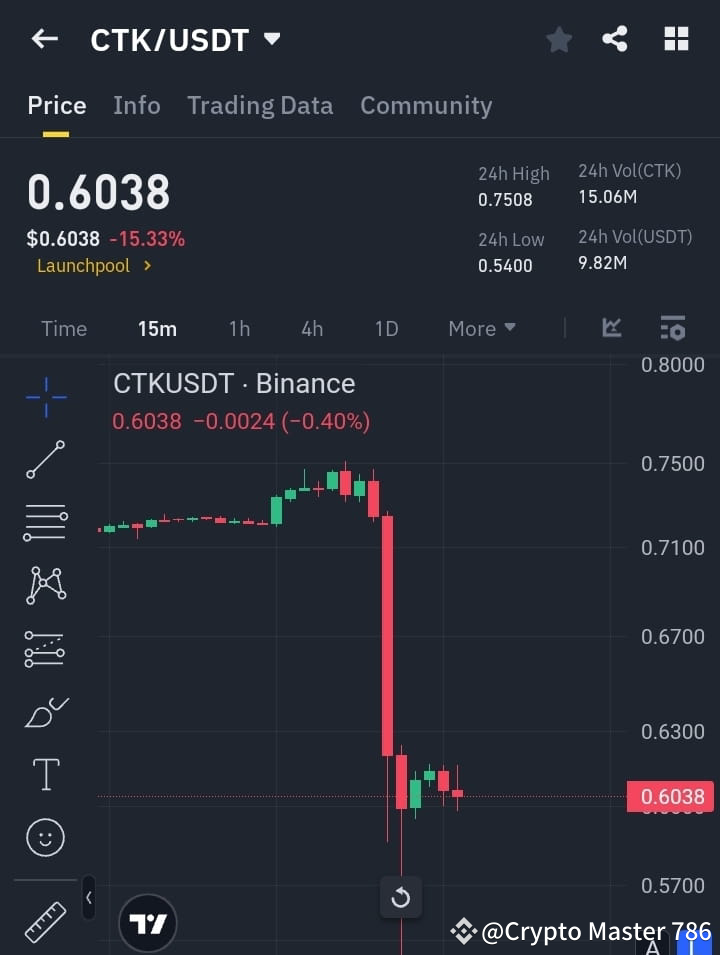Select the ruler measure tool

pyautogui.click(x=45, y=920)
